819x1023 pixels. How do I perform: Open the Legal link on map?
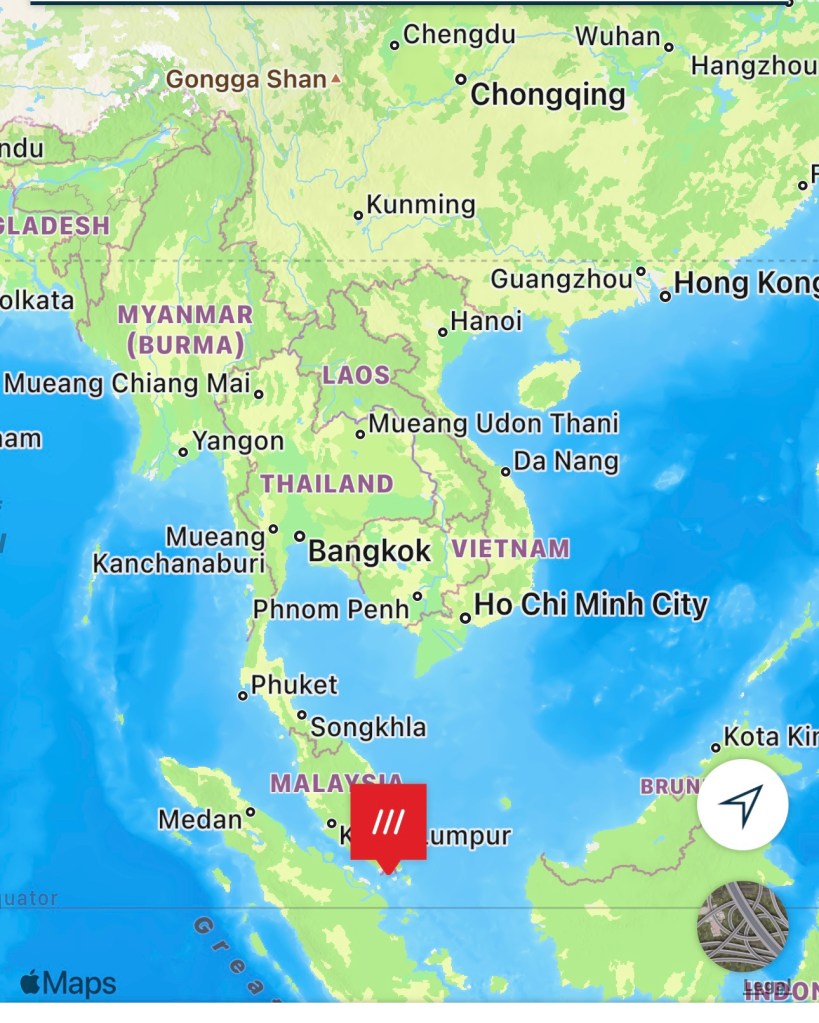(x=767, y=988)
